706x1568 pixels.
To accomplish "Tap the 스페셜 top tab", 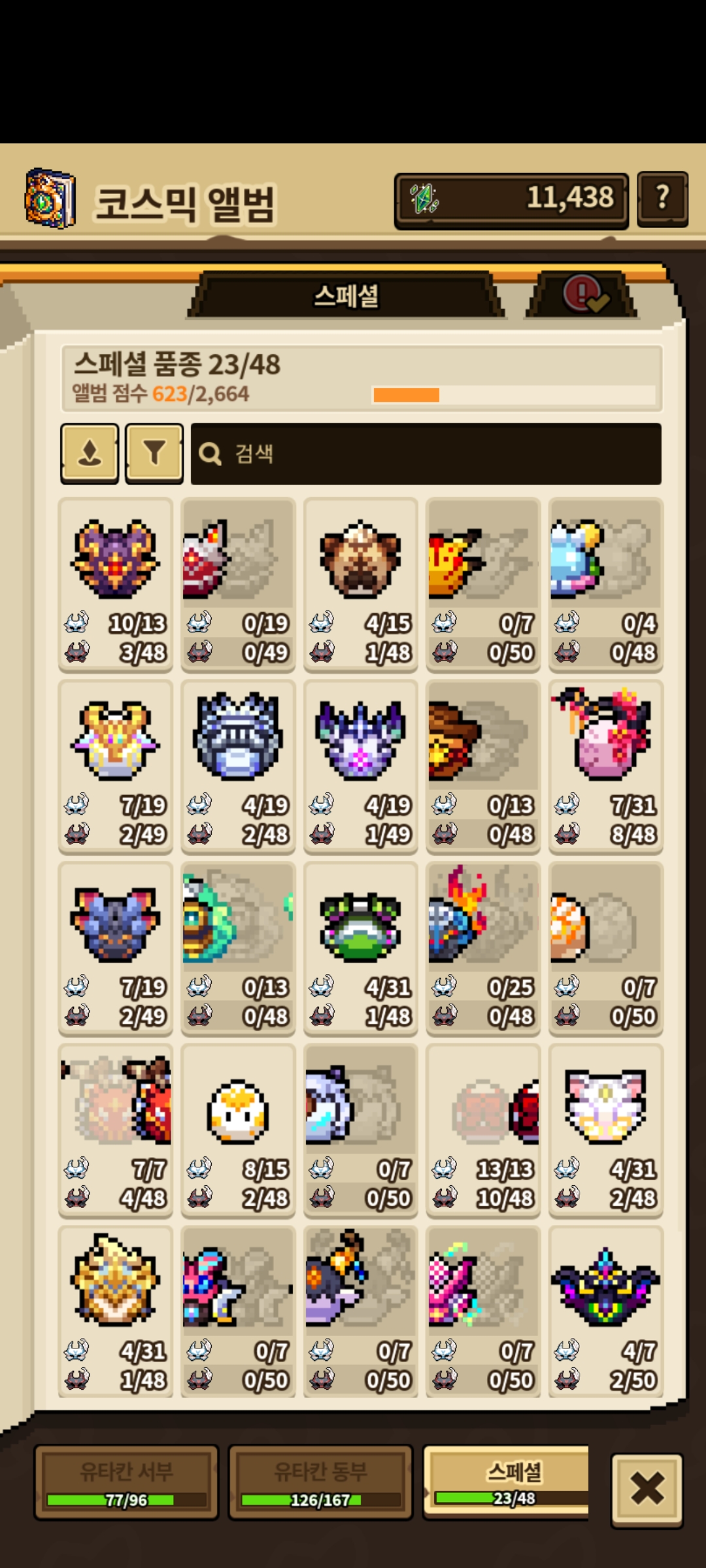I will (346, 295).
